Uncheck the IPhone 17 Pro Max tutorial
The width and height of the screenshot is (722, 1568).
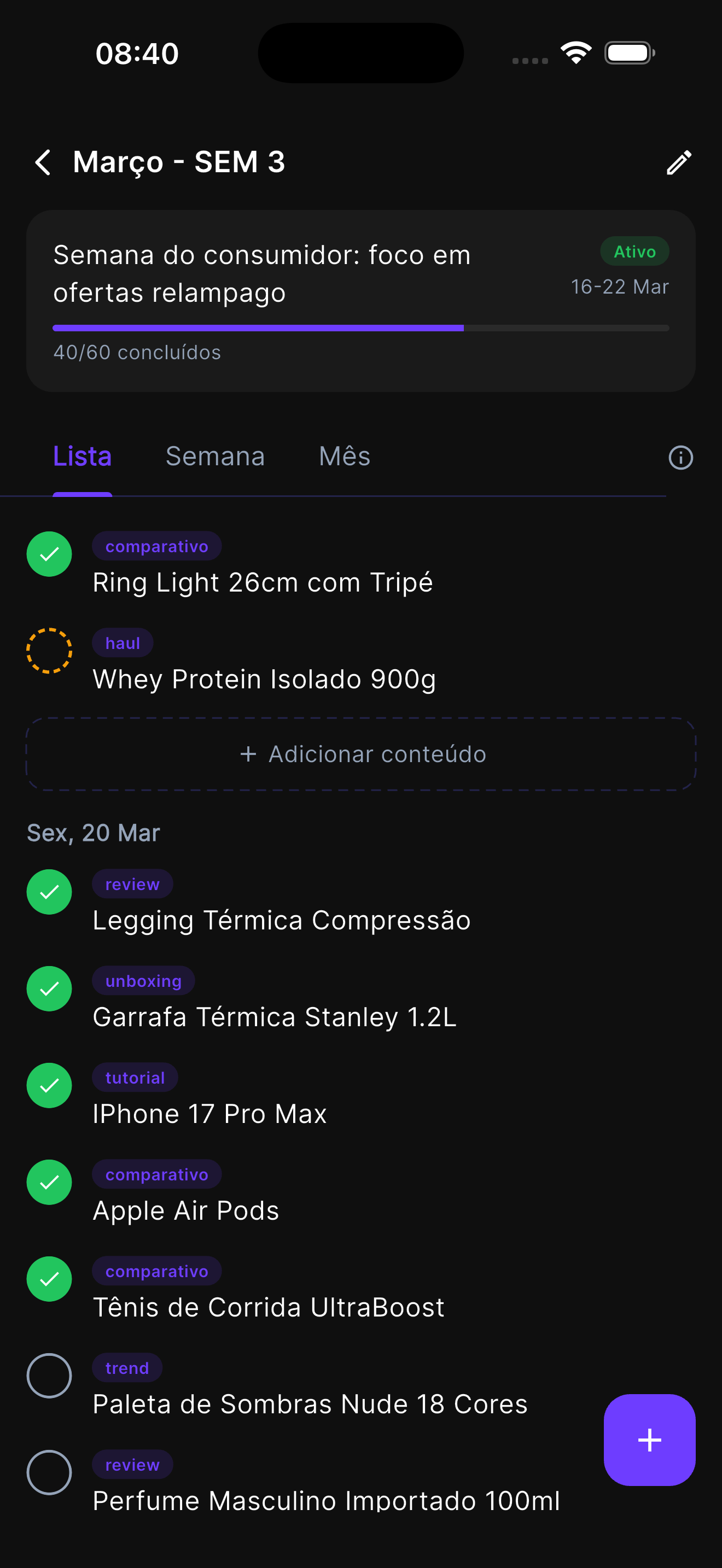coord(49,1085)
